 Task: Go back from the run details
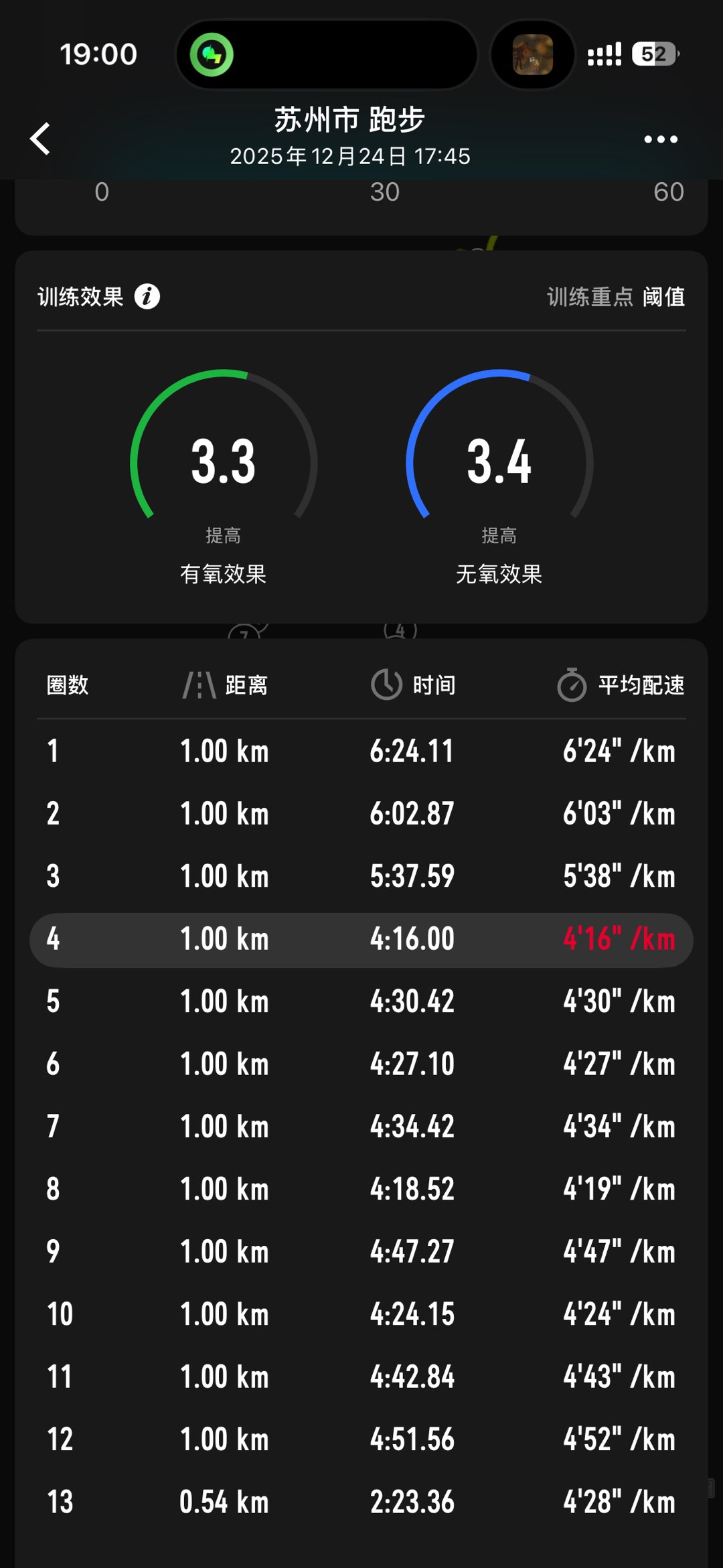40,139
